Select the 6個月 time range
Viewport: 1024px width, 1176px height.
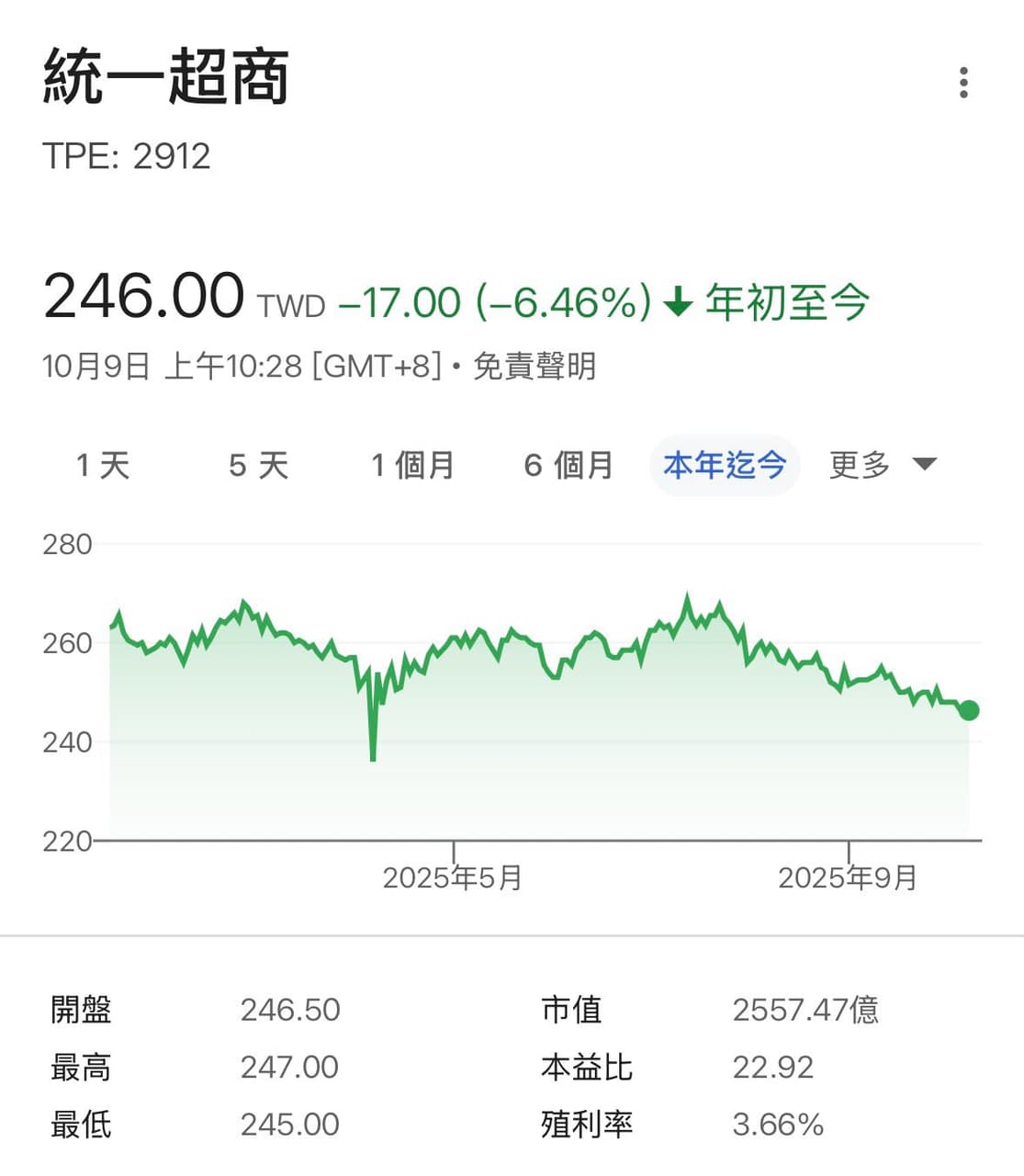(x=569, y=465)
